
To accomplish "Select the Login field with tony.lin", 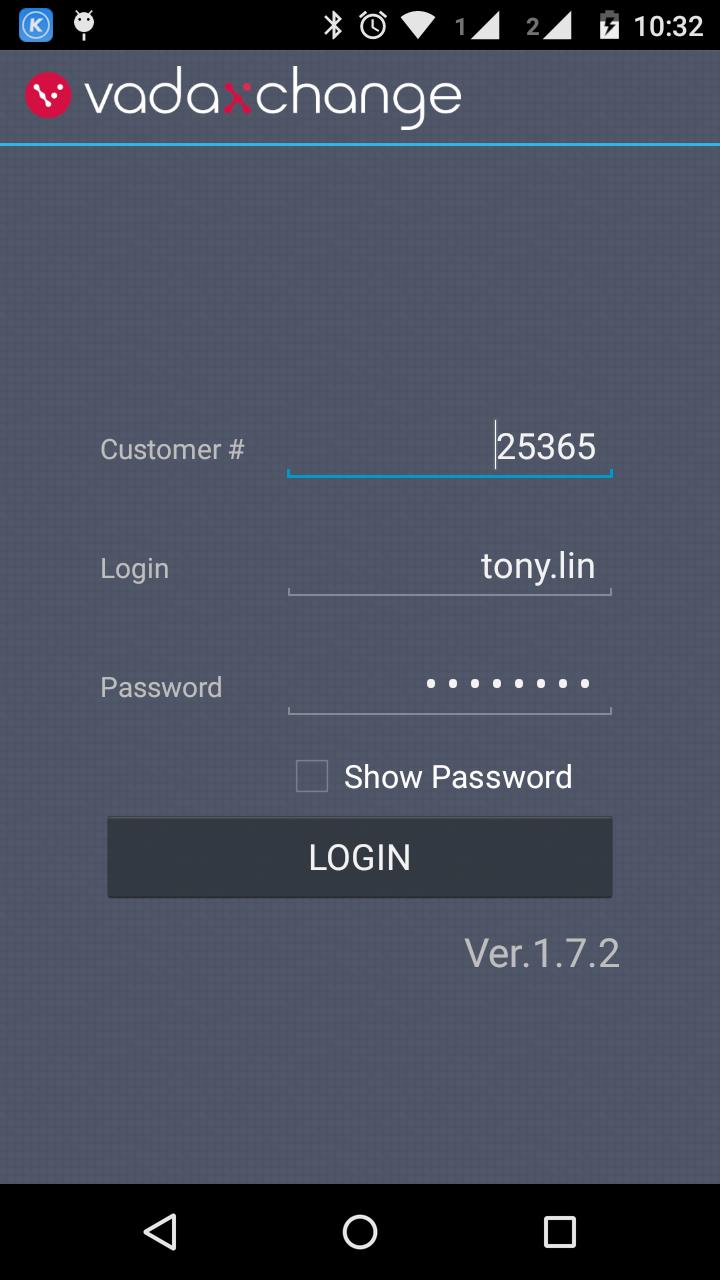I will point(450,567).
